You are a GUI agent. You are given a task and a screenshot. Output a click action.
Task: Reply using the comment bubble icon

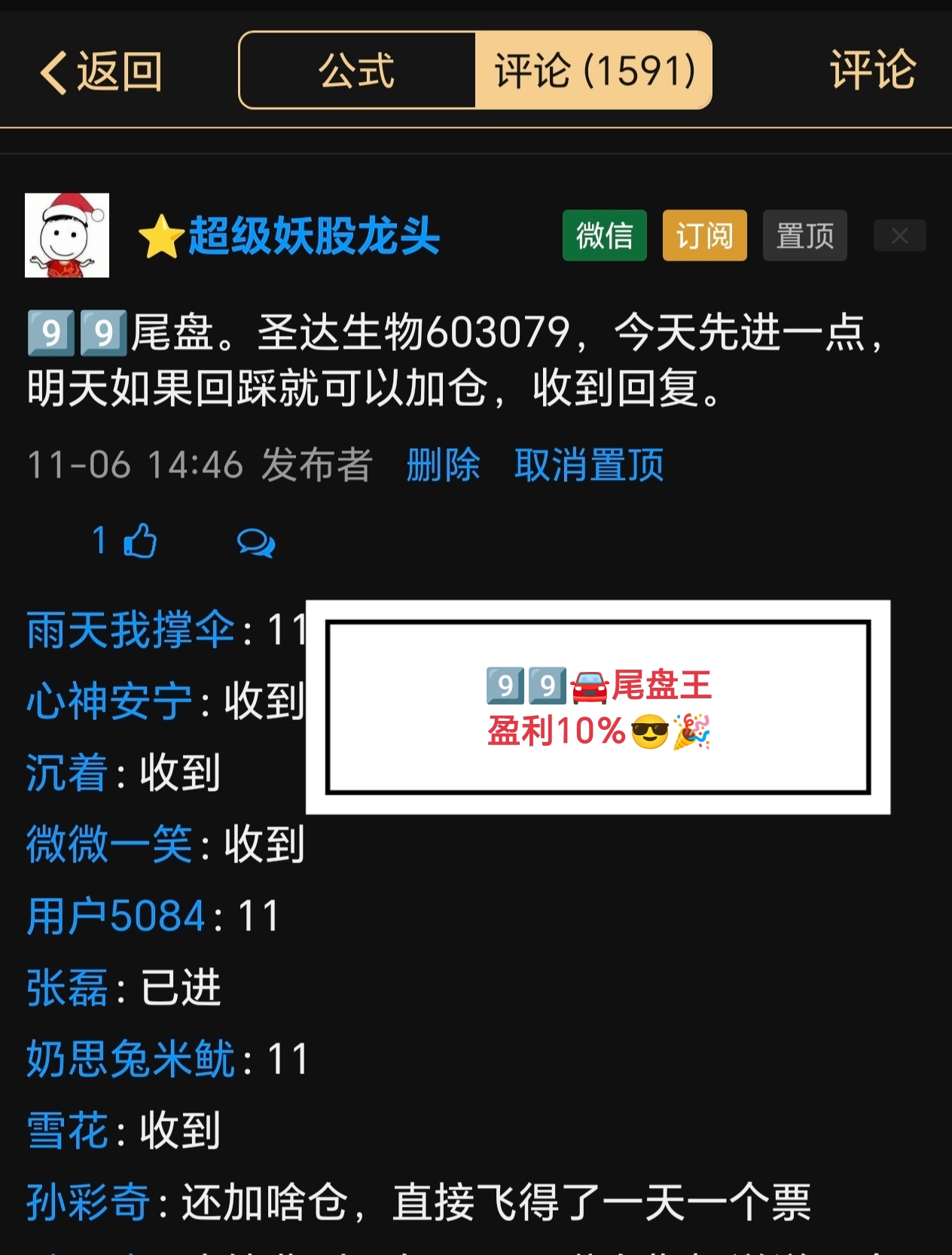[255, 542]
